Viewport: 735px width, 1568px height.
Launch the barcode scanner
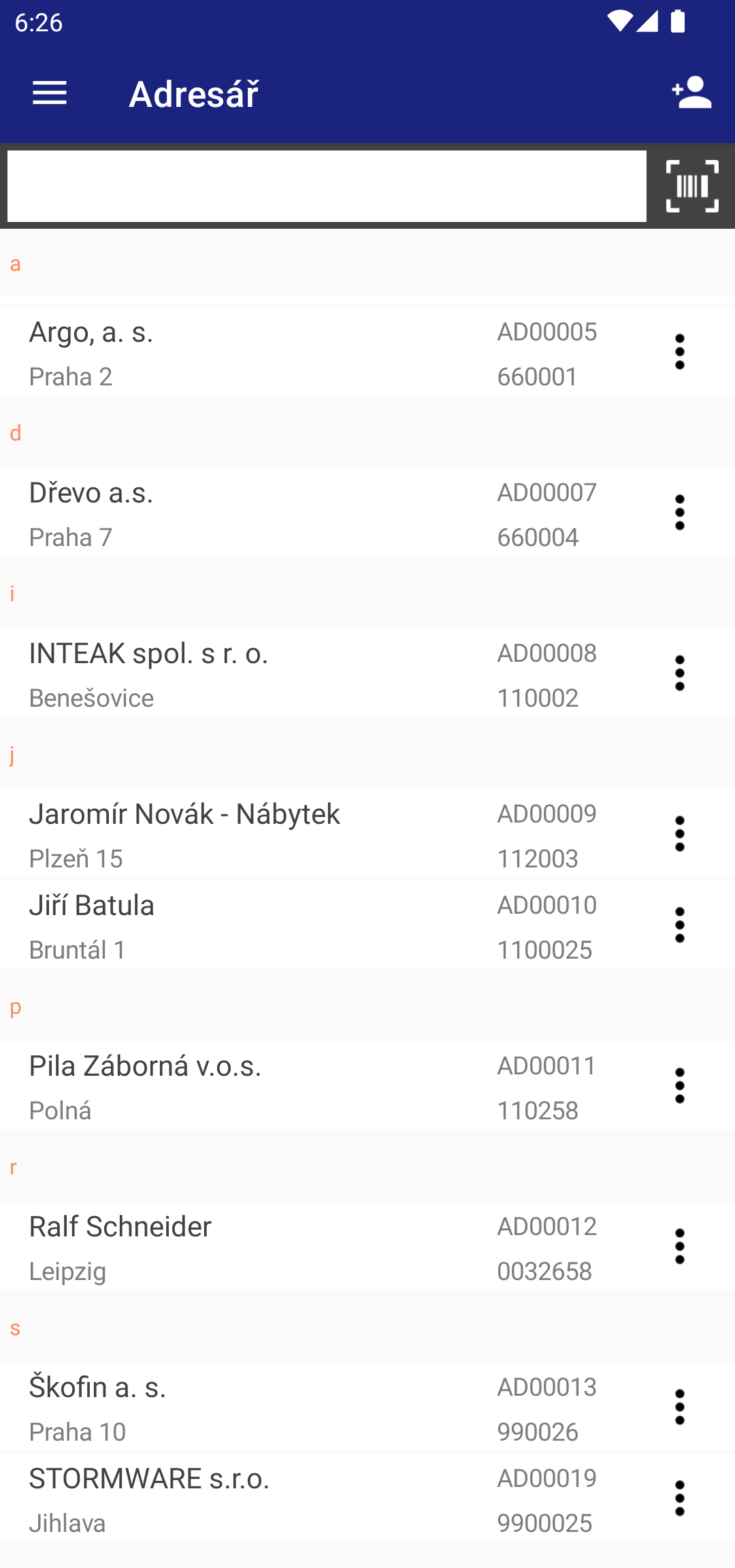click(x=692, y=186)
